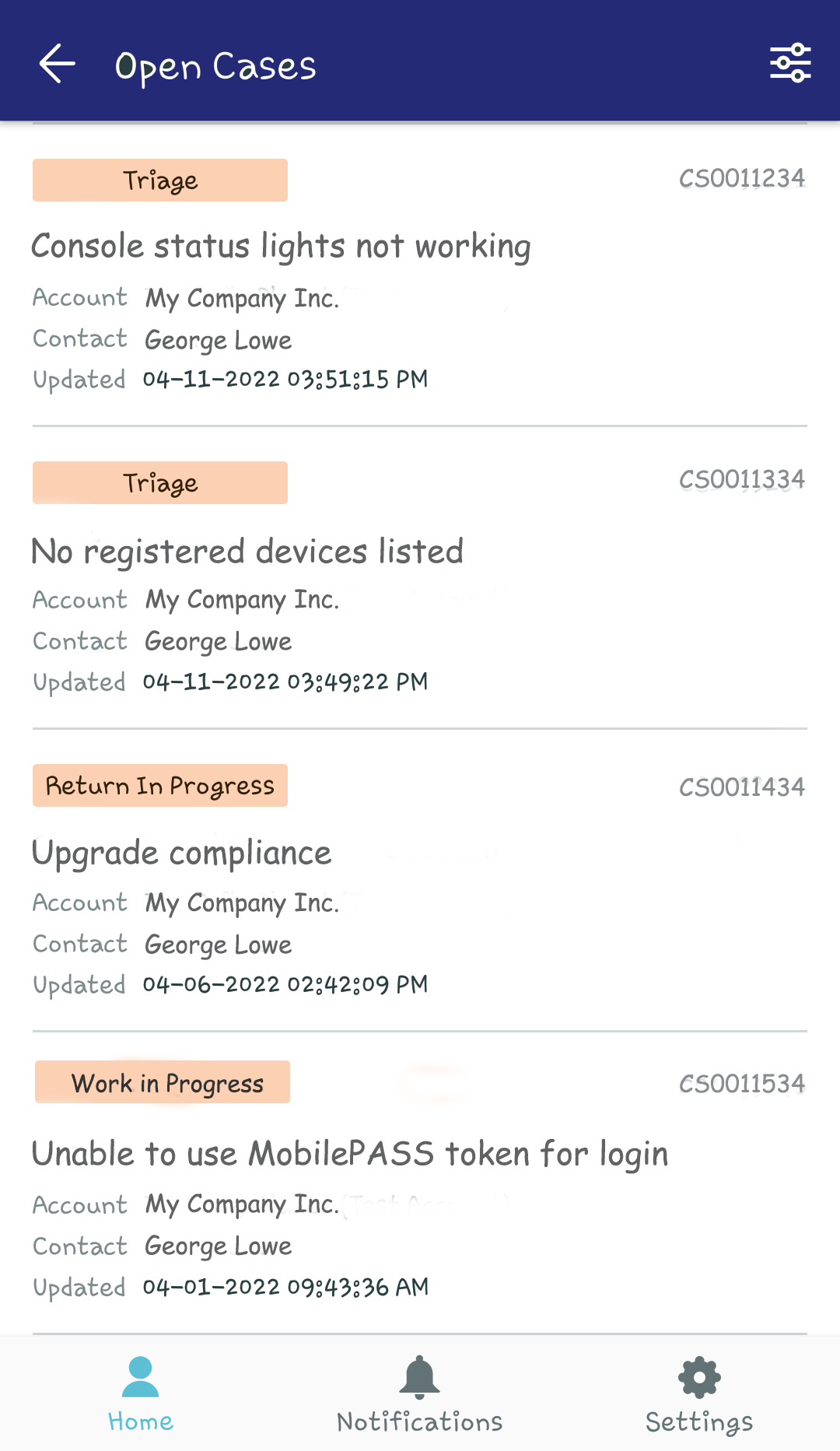
Task: Open Settings via the gear icon
Action: pos(698,1377)
